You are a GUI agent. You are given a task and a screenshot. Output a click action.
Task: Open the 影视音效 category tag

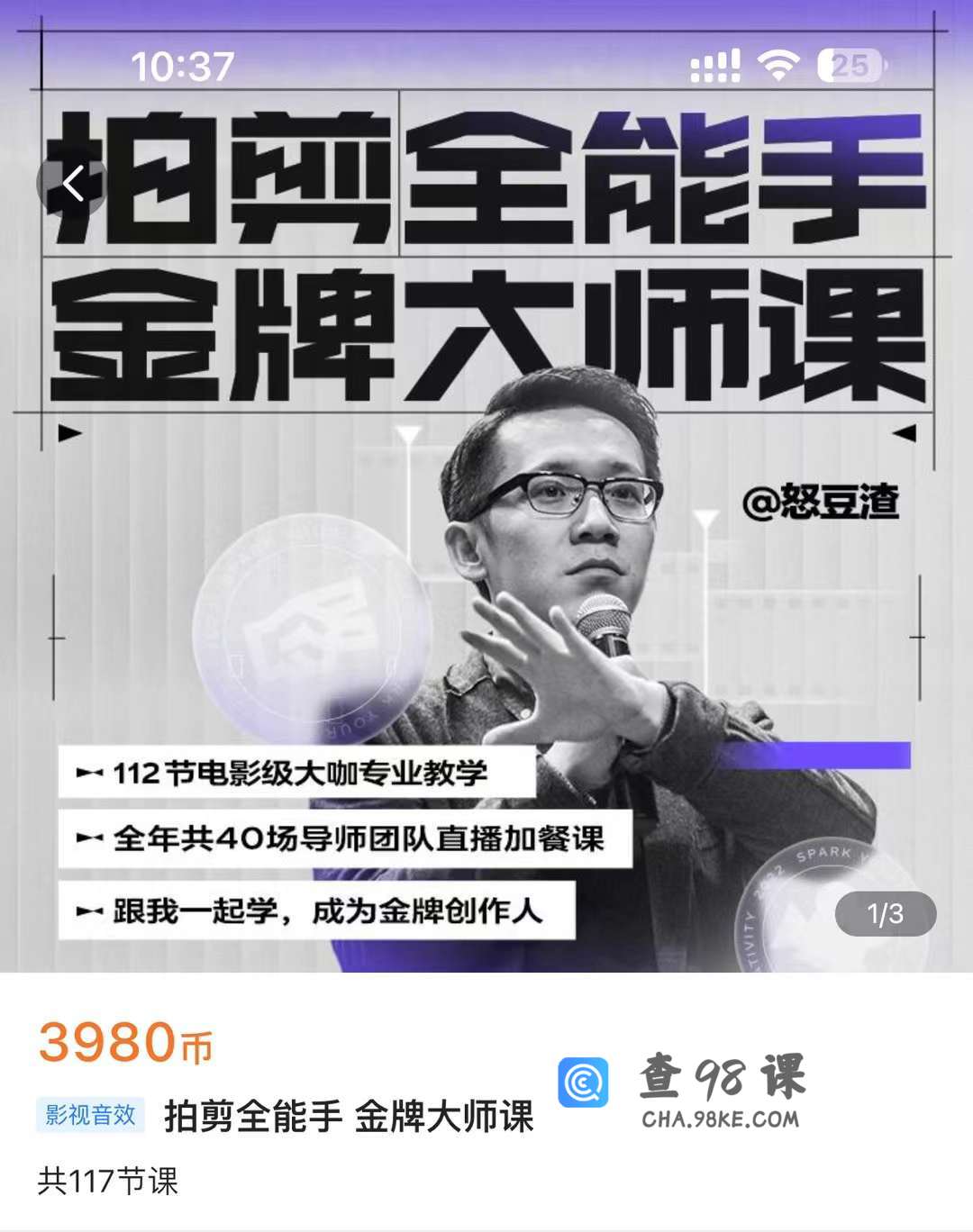pos(91,1115)
